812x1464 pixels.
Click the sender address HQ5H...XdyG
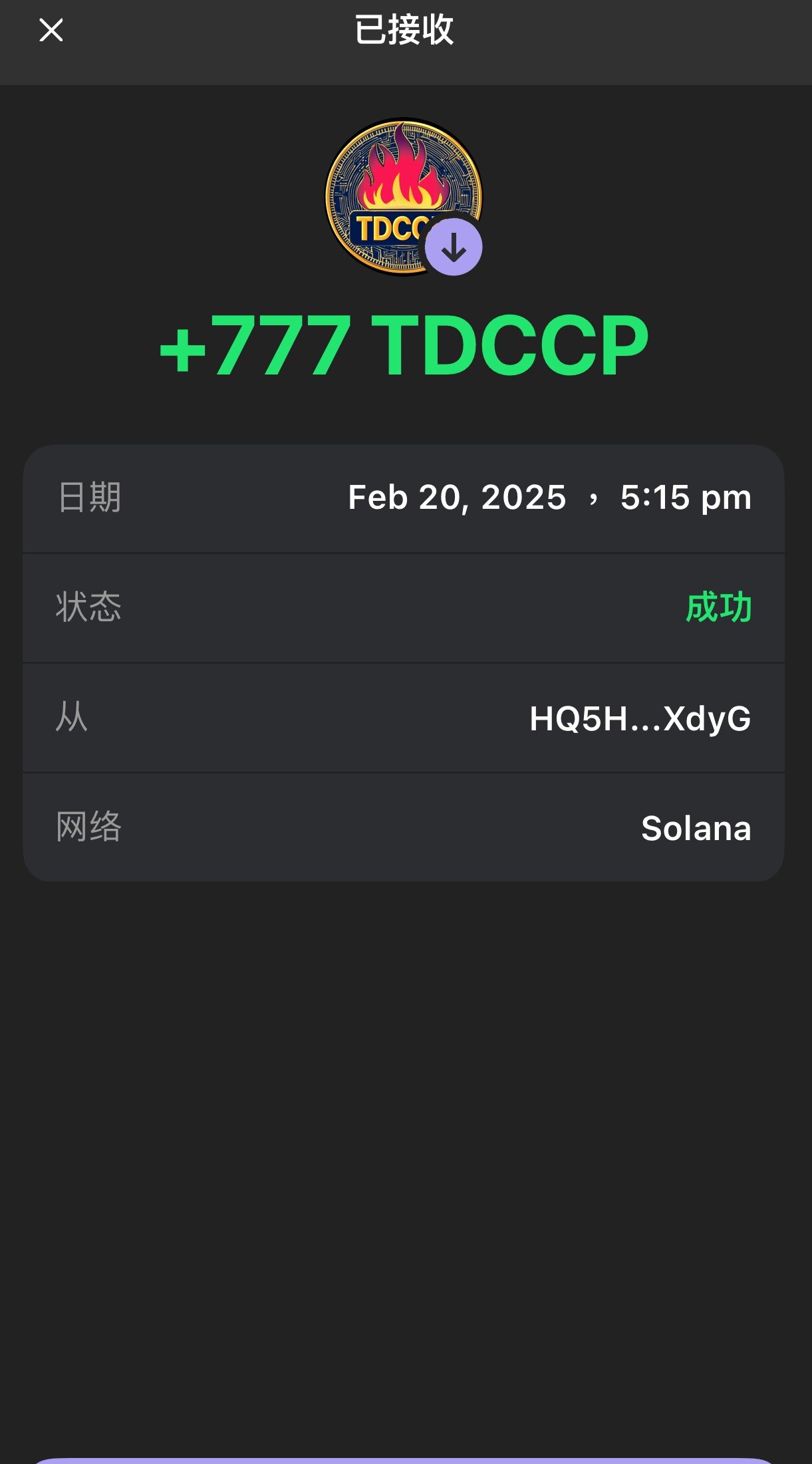638,718
